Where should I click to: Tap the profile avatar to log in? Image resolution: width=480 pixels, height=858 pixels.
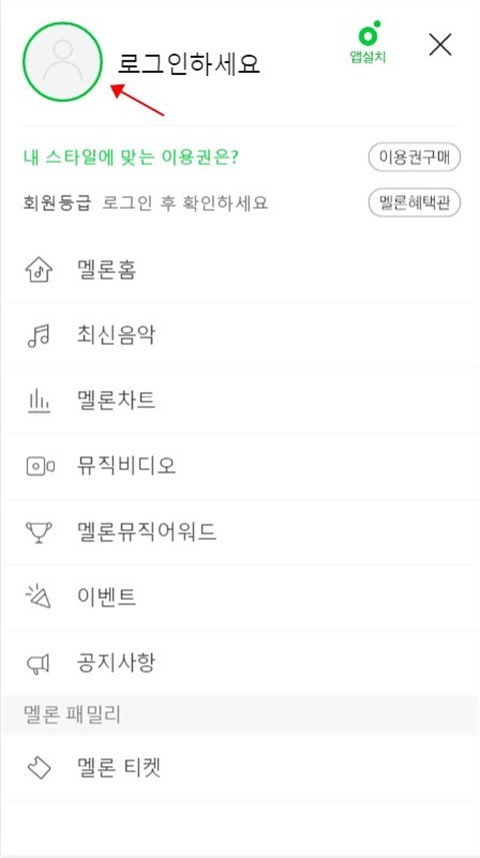point(62,62)
